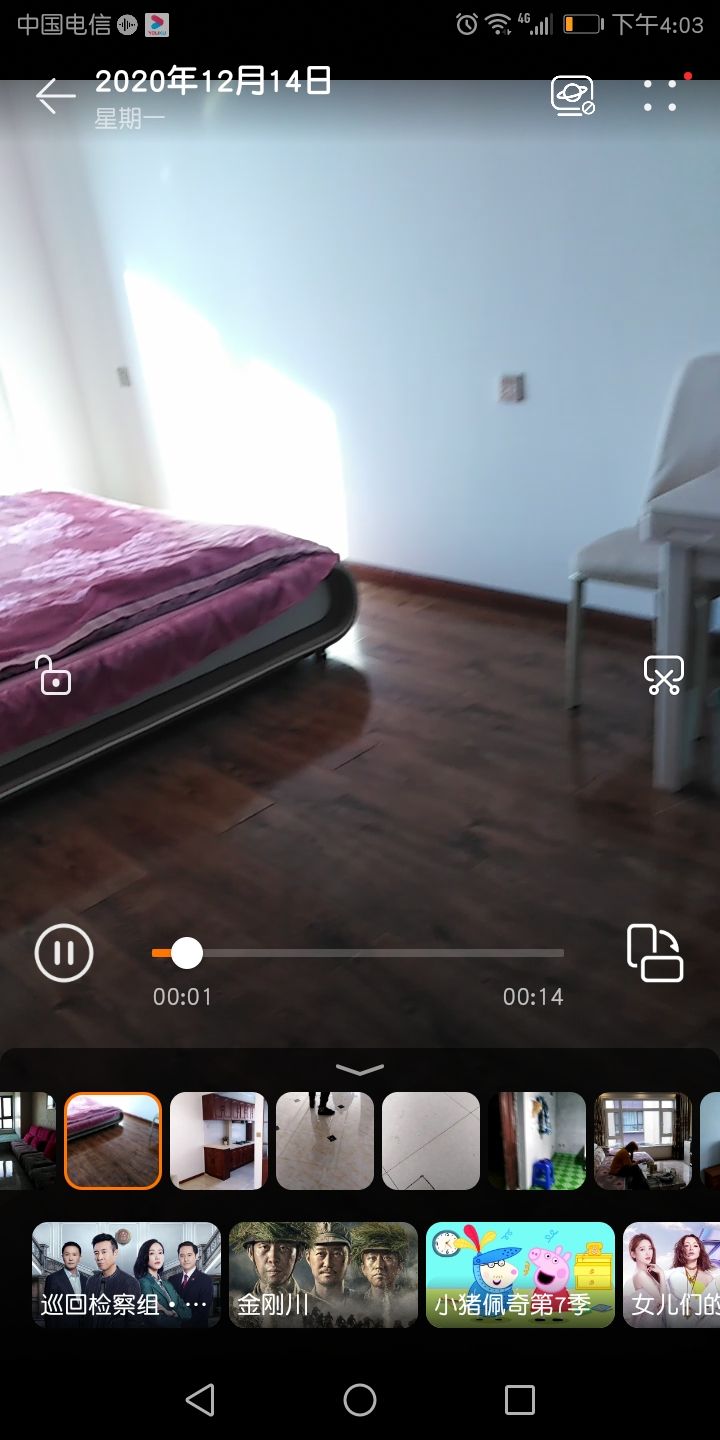
Task: Select the thumbnail of the room with a window
Action: click(643, 1141)
